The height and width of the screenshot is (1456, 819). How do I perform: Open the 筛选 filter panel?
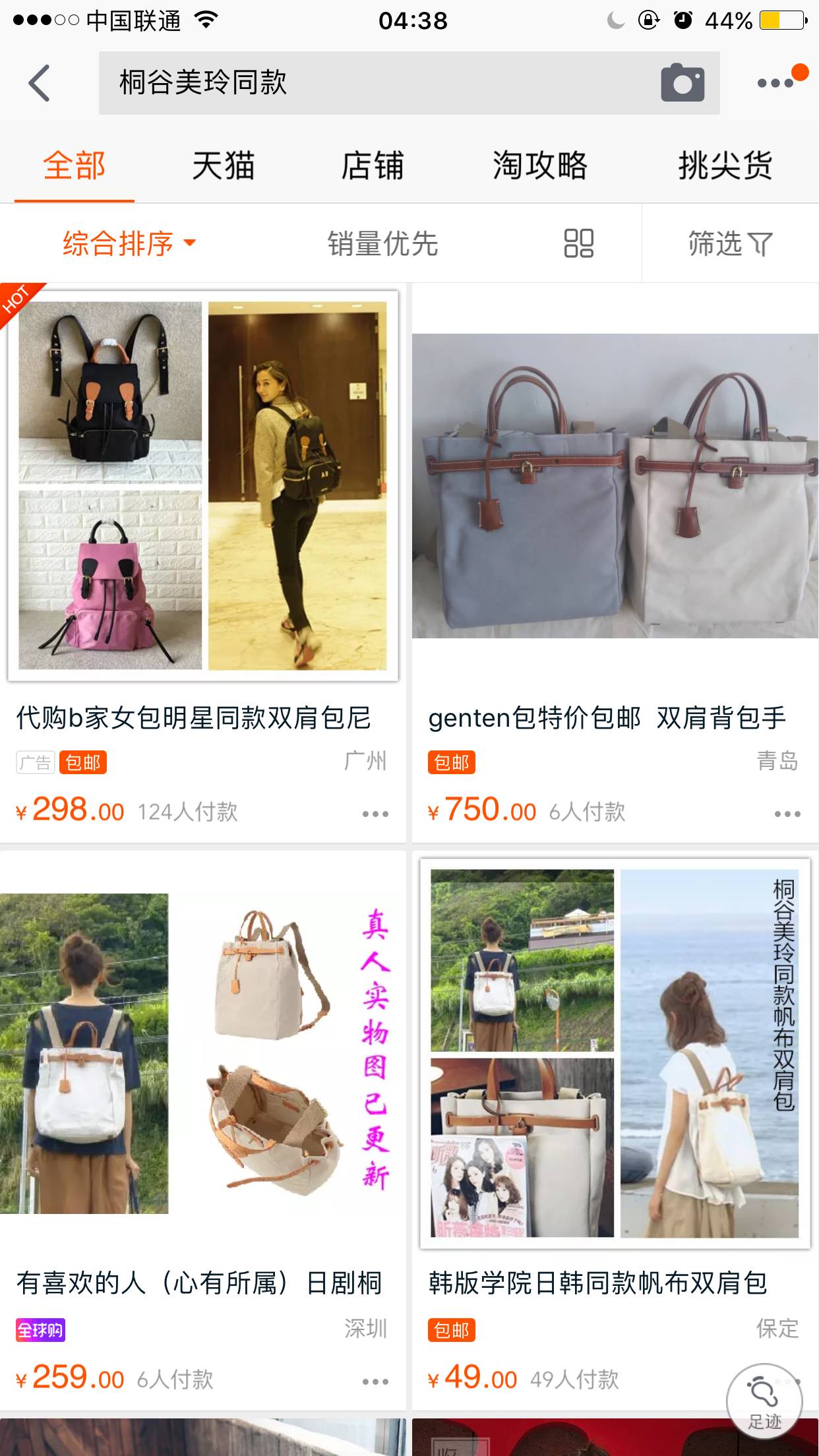coord(730,243)
